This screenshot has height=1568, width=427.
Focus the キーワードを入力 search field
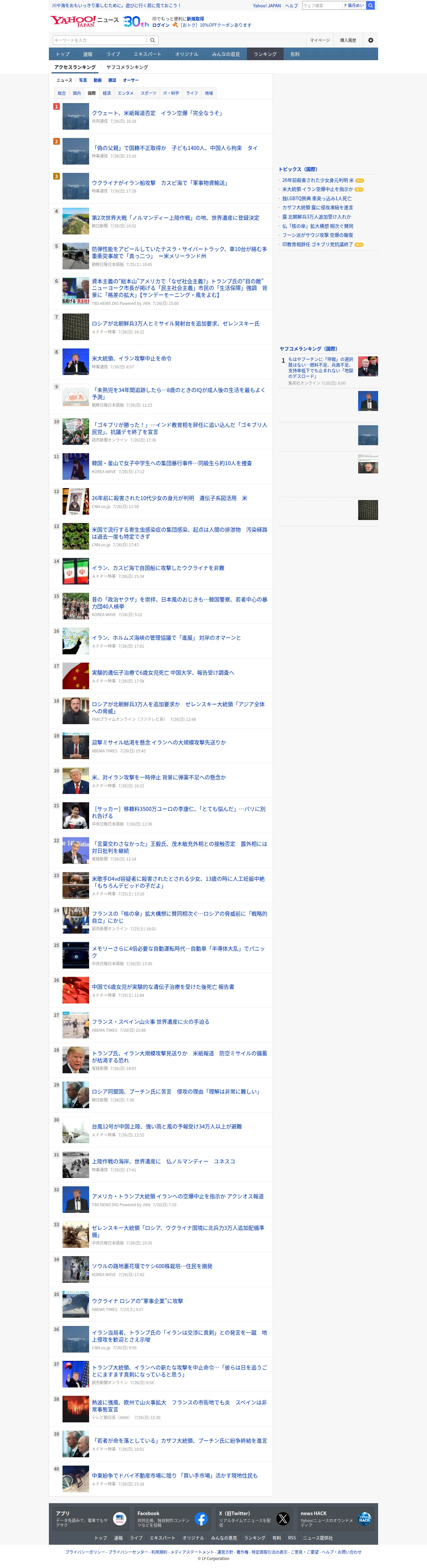pos(100,40)
